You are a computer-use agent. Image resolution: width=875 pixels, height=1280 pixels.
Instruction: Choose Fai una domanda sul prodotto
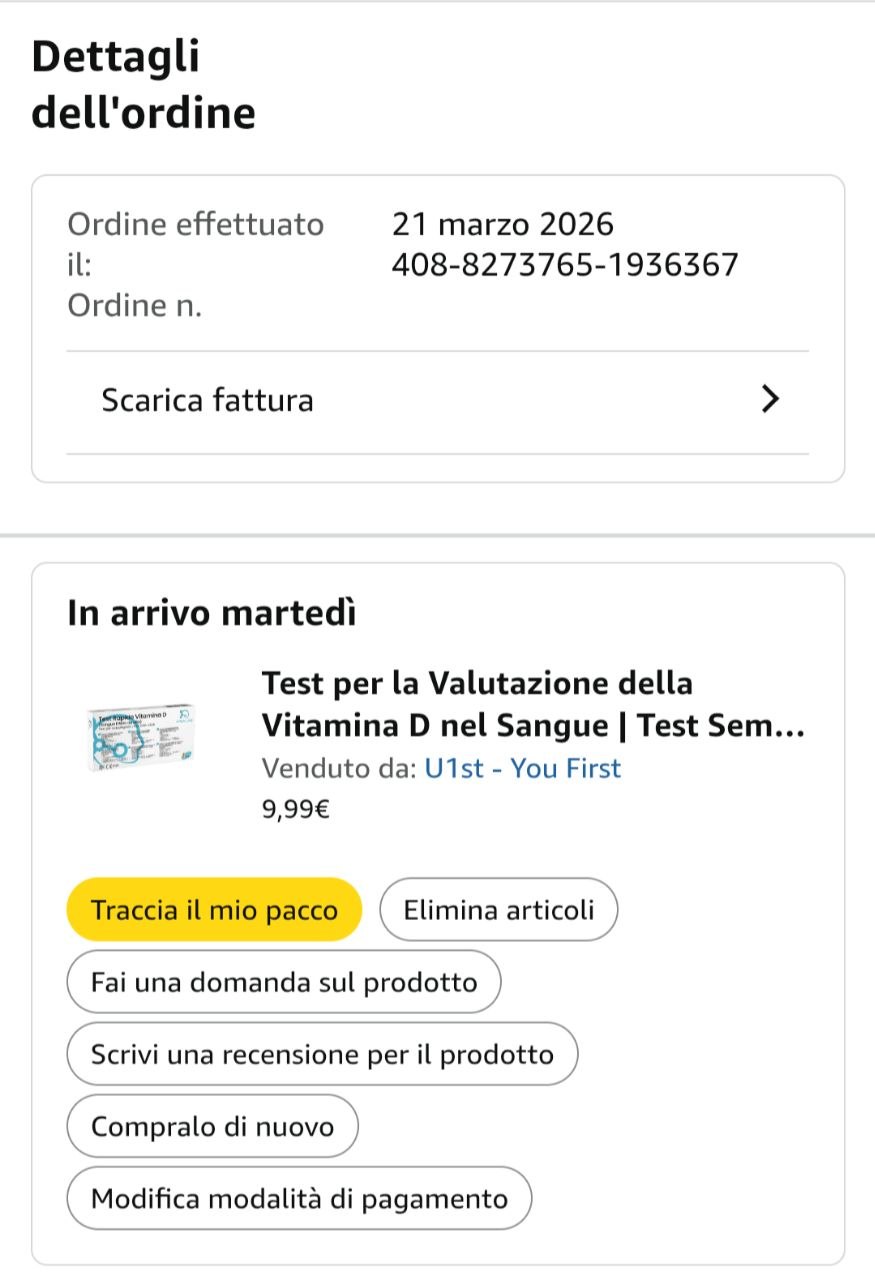click(x=284, y=982)
